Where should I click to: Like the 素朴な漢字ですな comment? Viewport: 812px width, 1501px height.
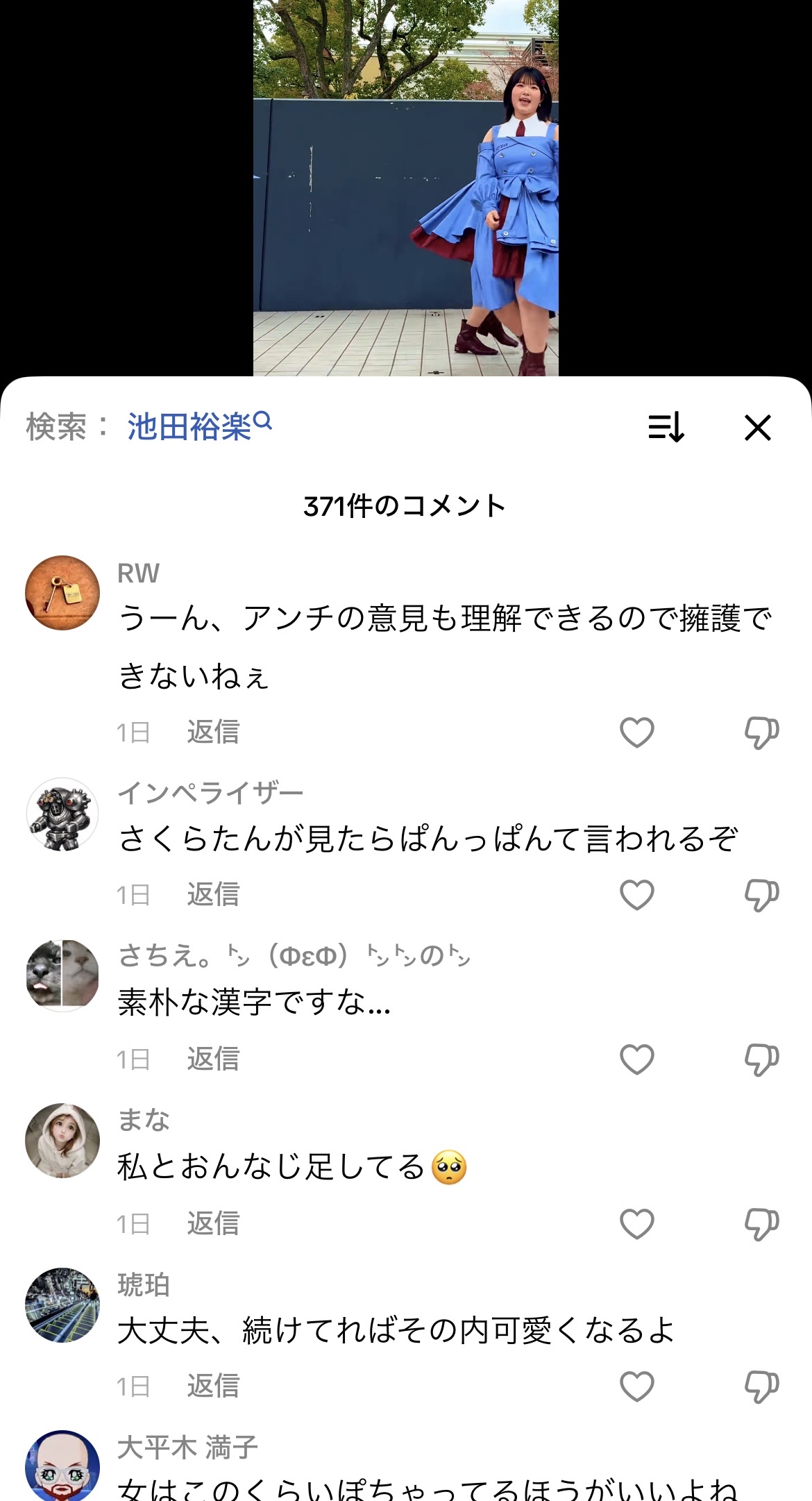coord(636,1059)
